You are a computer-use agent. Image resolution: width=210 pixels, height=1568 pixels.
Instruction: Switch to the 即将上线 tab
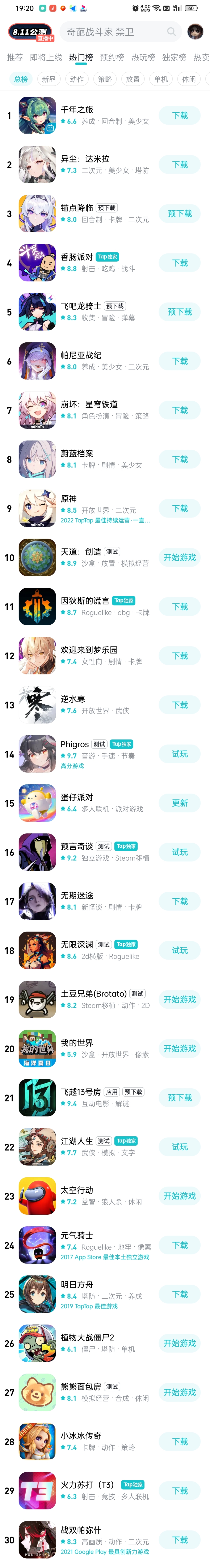click(x=46, y=57)
